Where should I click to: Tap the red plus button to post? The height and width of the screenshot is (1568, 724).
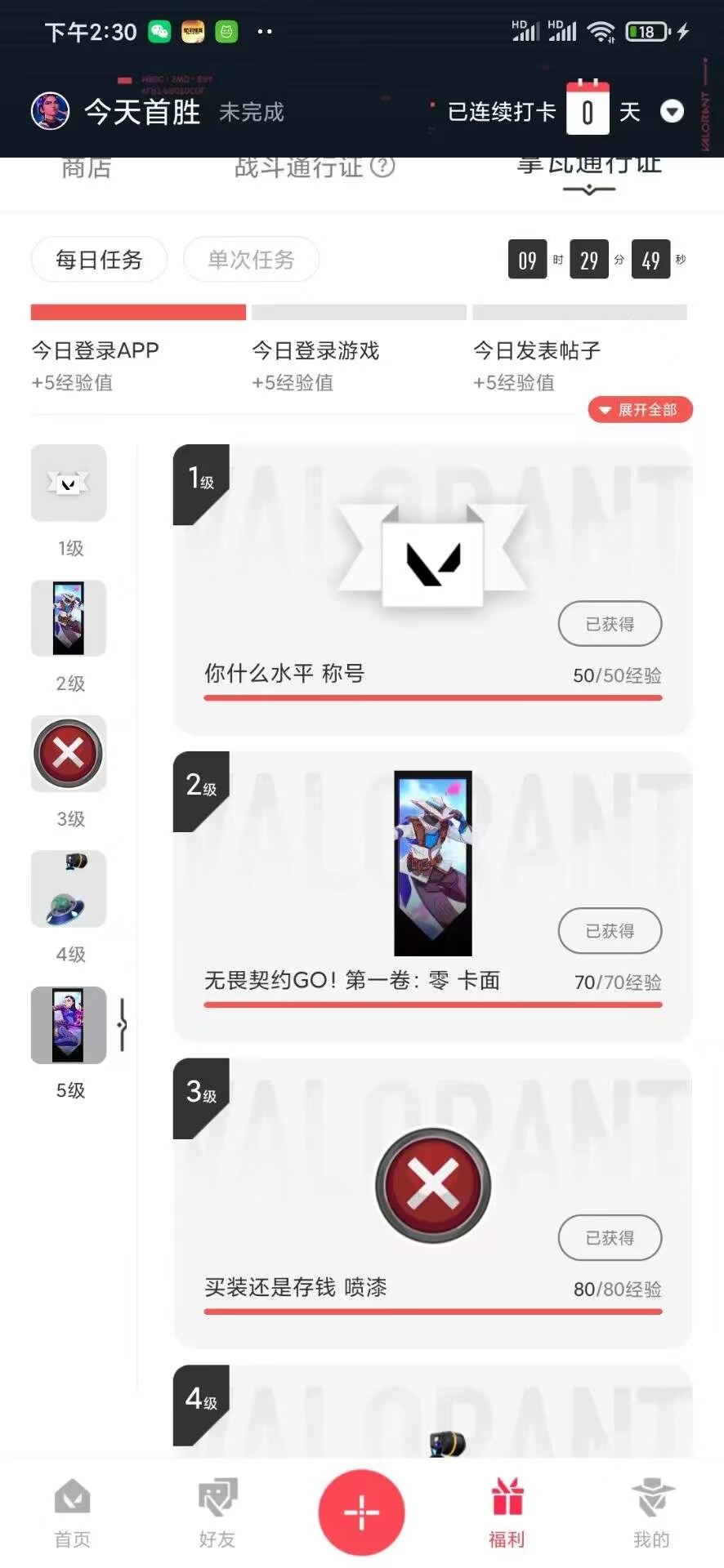[x=361, y=1513]
